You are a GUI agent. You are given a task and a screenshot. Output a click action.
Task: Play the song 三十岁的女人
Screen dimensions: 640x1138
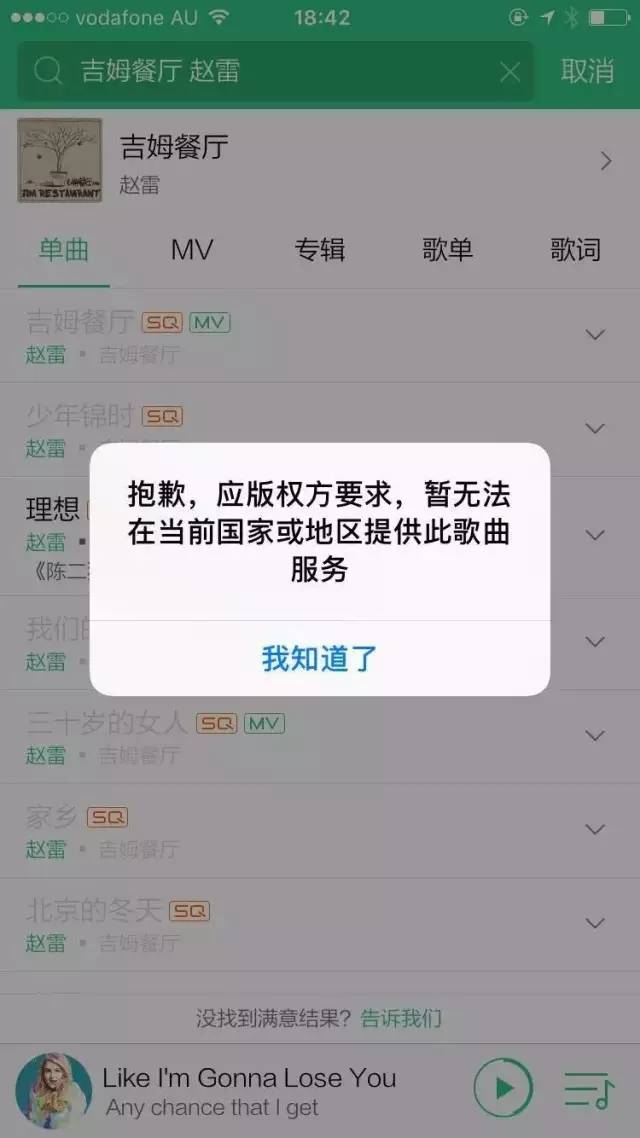click(x=107, y=722)
